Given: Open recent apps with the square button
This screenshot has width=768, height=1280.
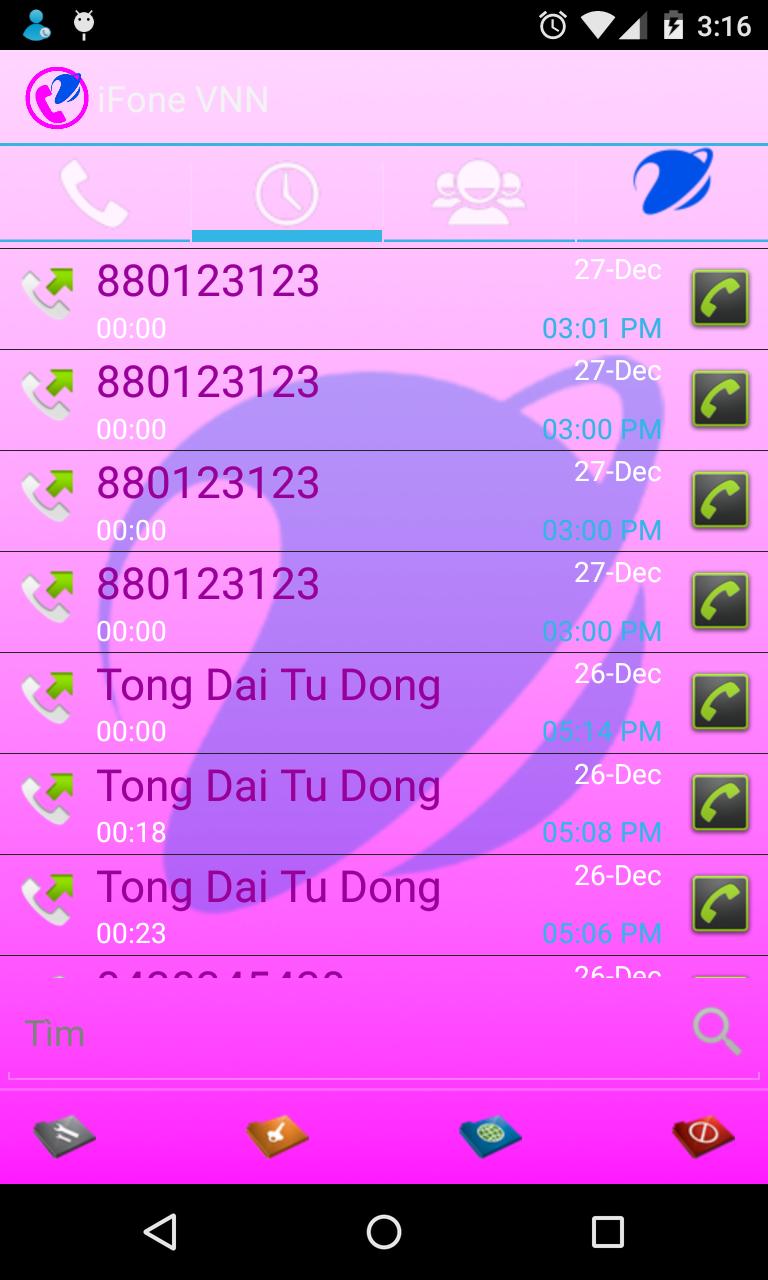Looking at the screenshot, I should 608,1231.
